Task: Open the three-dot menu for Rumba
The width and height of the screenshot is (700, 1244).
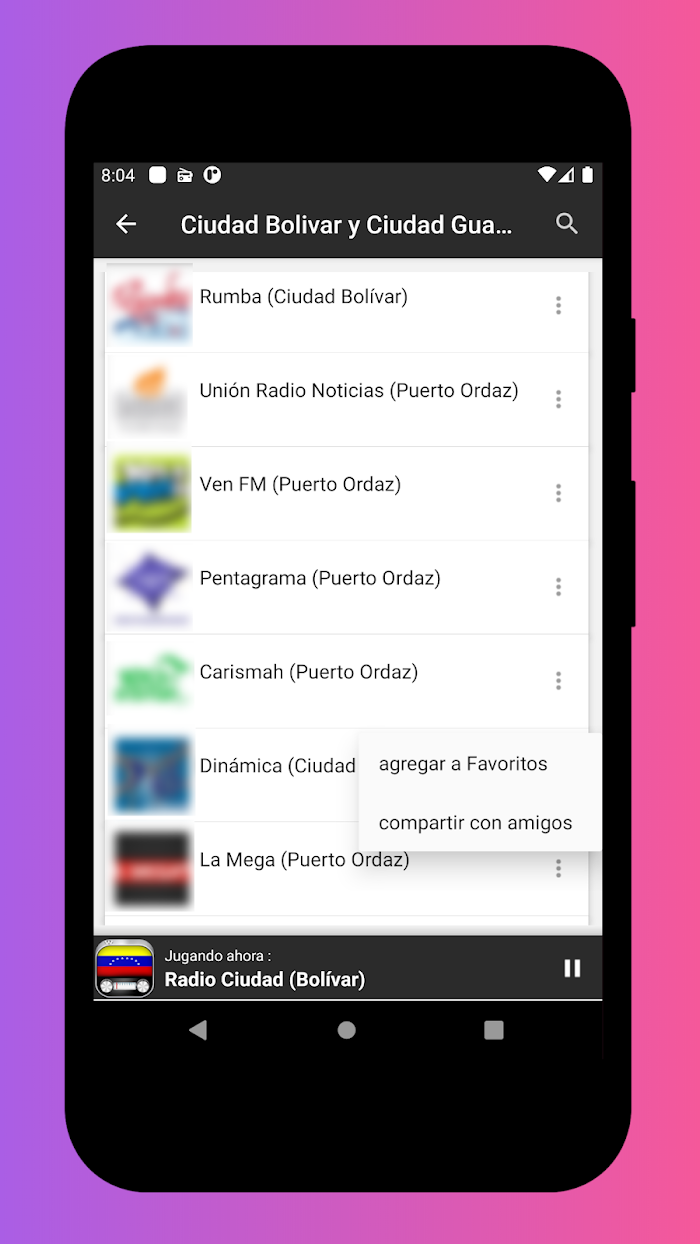Action: click(558, 306)
